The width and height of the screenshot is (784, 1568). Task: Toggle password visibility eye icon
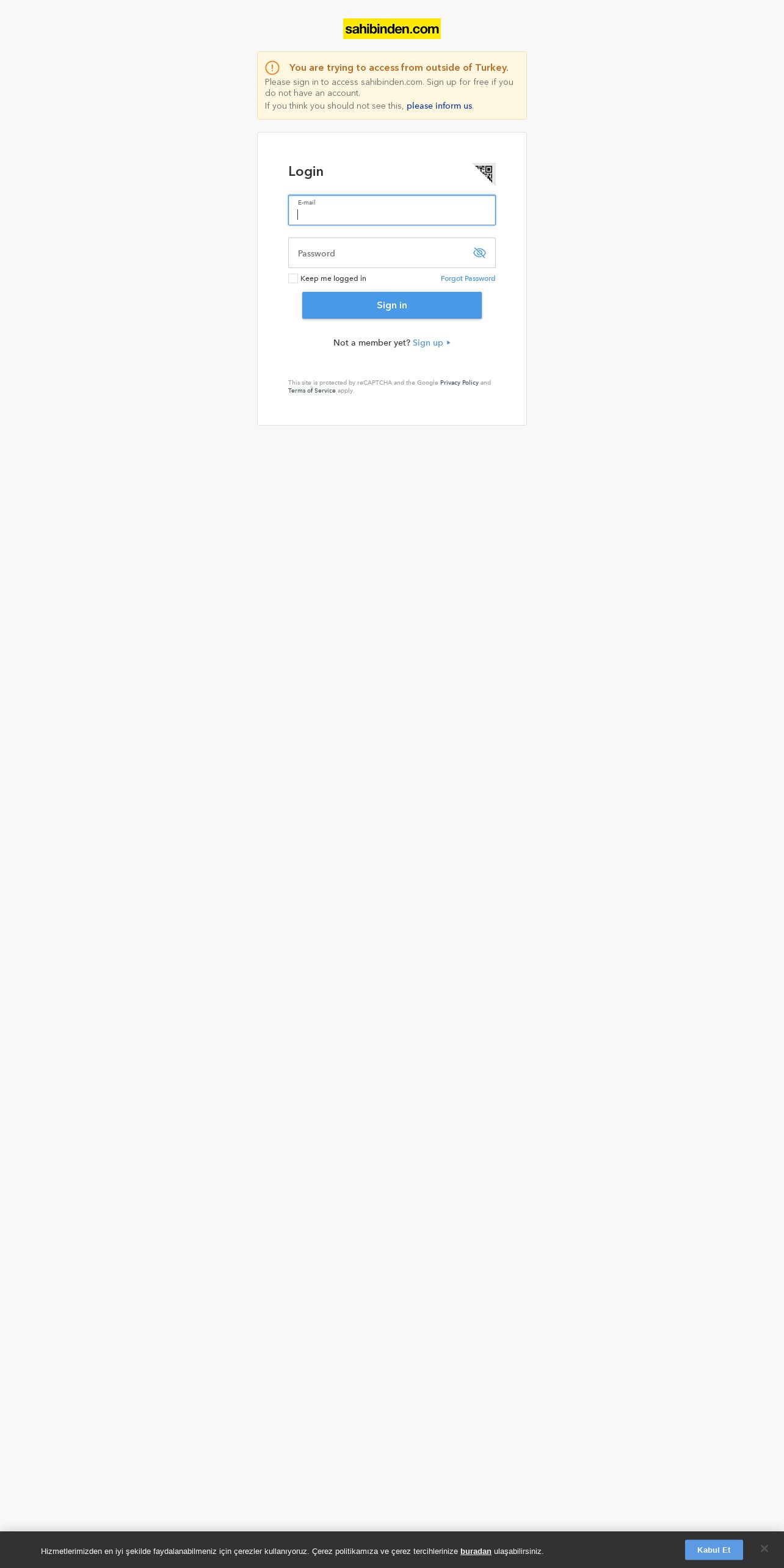tap(479, 253)
